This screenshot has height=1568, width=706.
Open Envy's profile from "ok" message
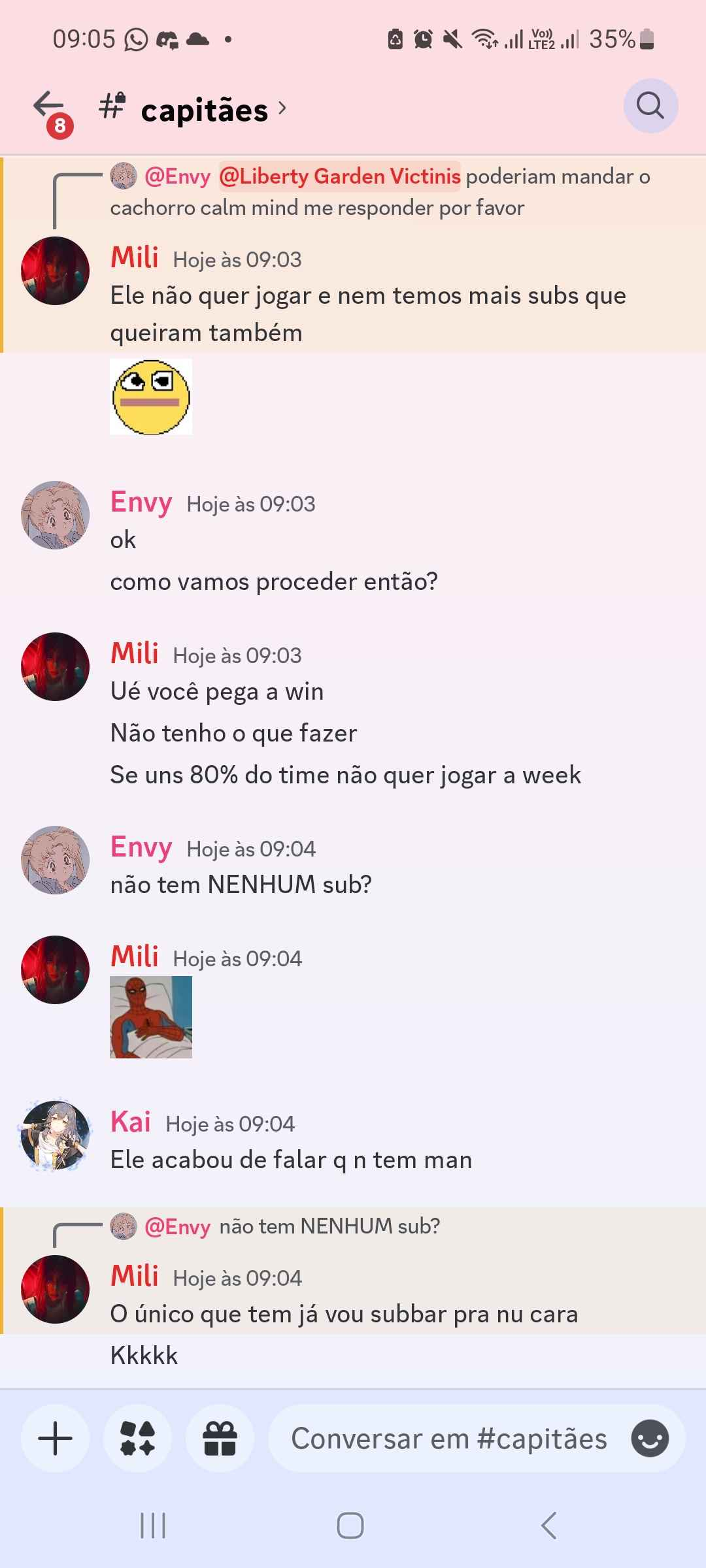click(55, 515)
